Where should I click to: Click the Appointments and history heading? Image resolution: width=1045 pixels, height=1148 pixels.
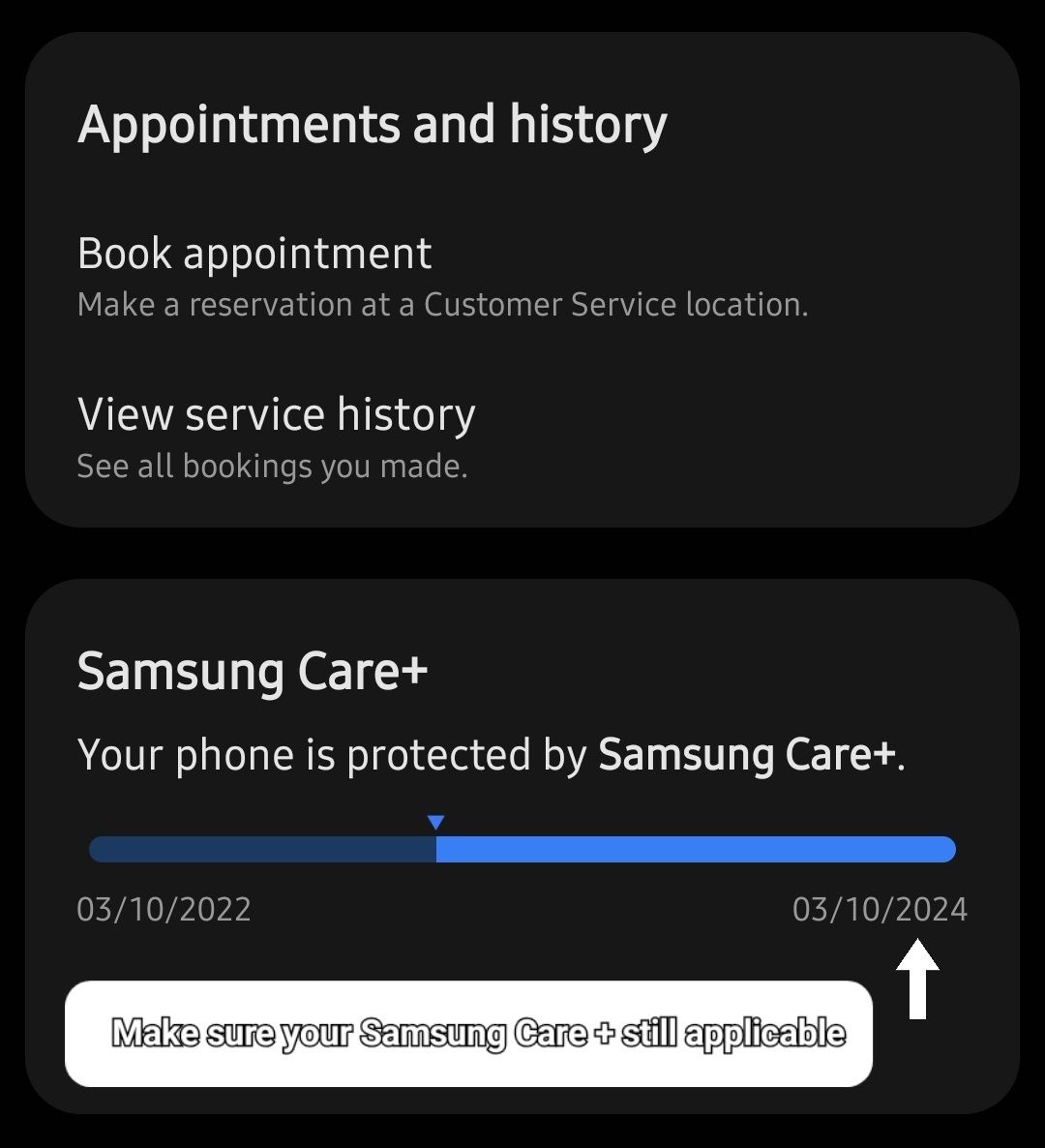coord(373,123)
